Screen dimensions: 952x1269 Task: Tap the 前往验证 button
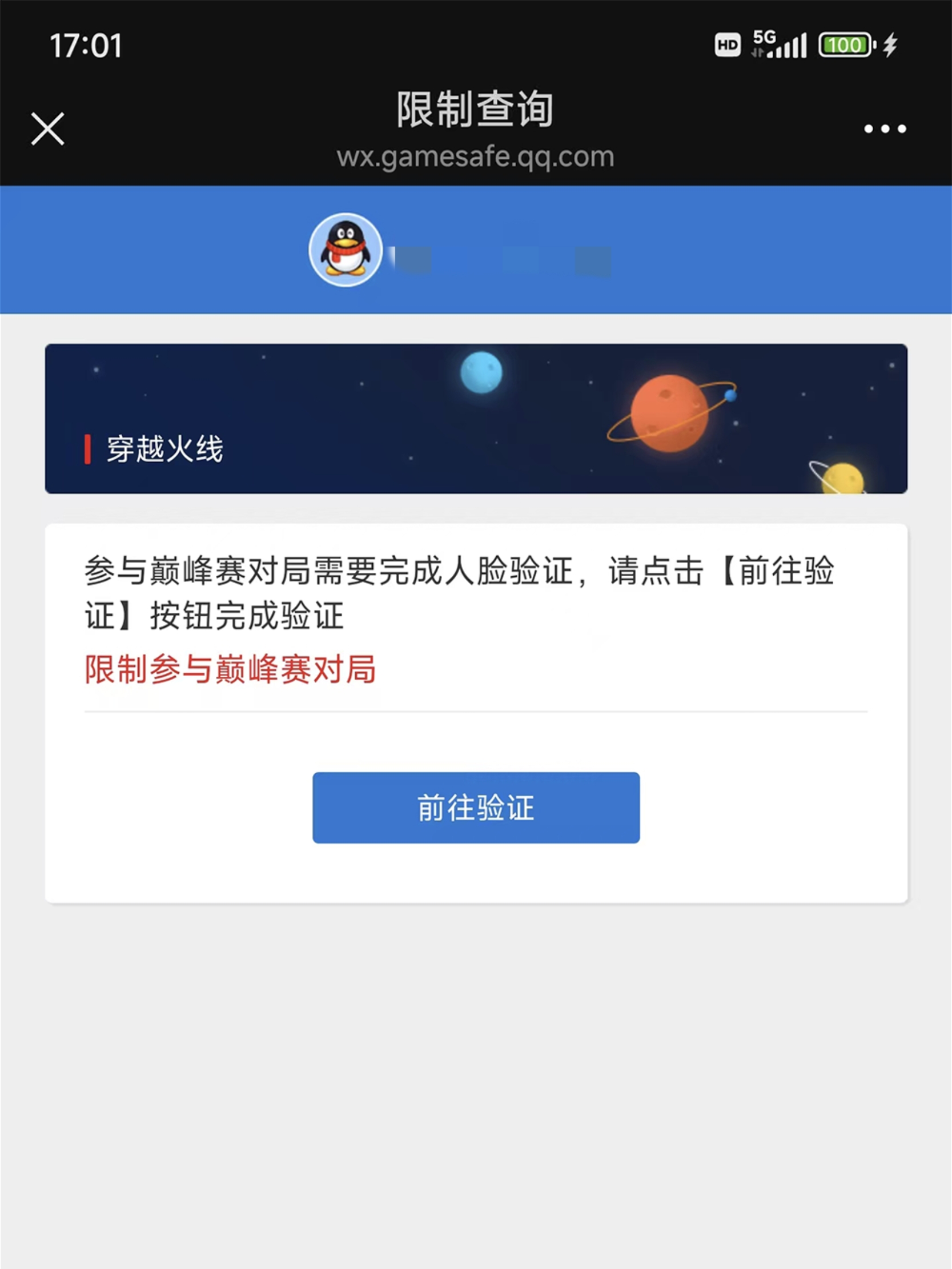click(x=476, y=807)
